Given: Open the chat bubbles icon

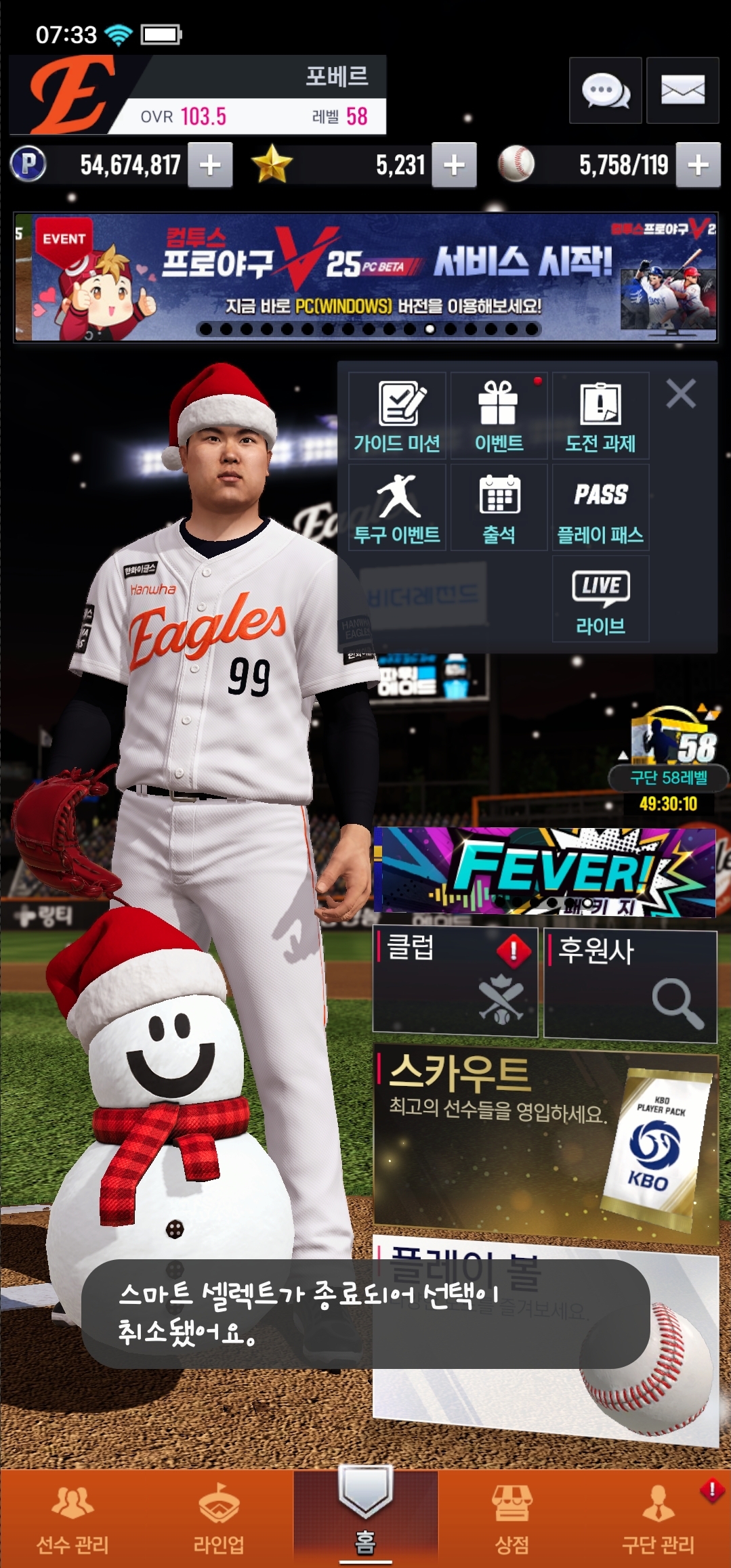Looking at the screenshot, I should tap(605, 91).
